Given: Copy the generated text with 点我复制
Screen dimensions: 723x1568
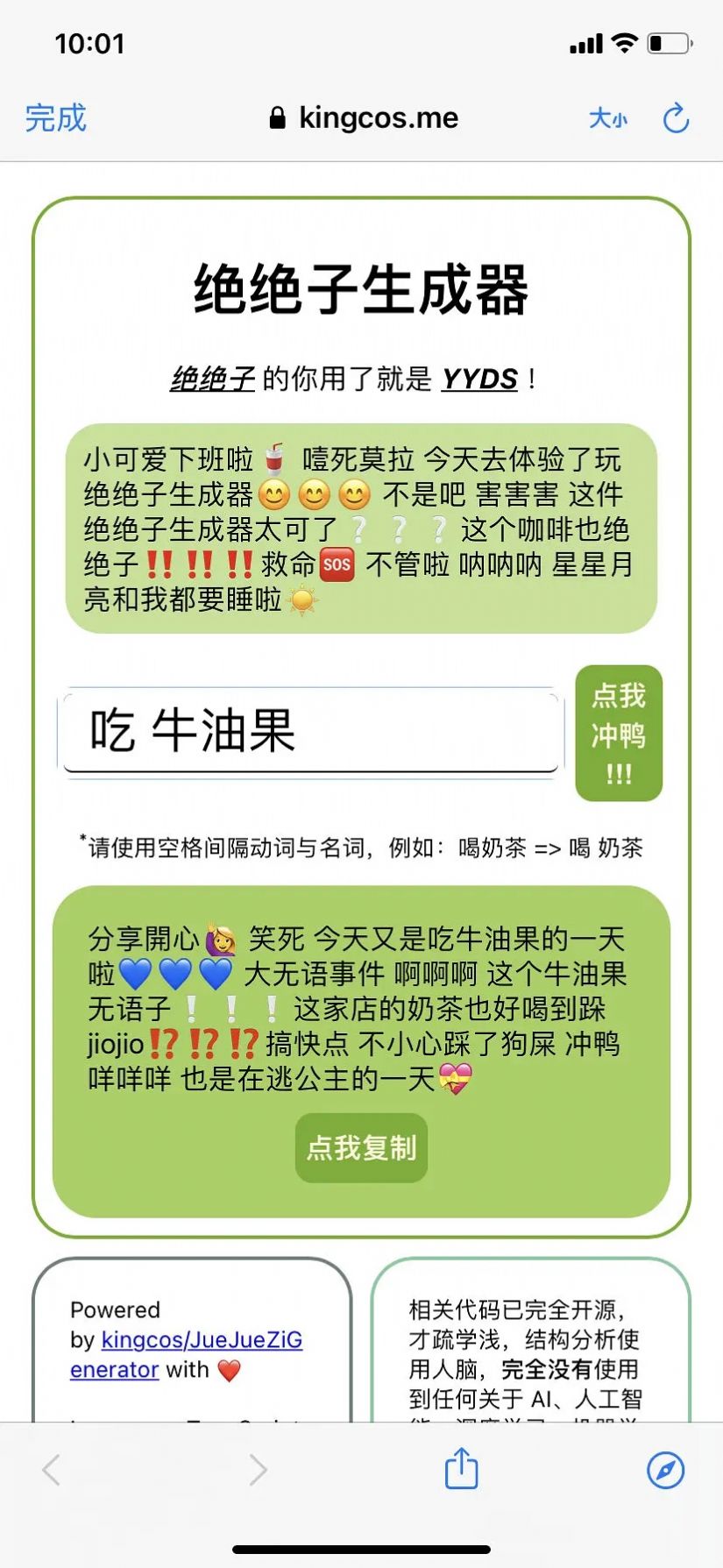Looking at the screenshot, I should [361, 1147].
